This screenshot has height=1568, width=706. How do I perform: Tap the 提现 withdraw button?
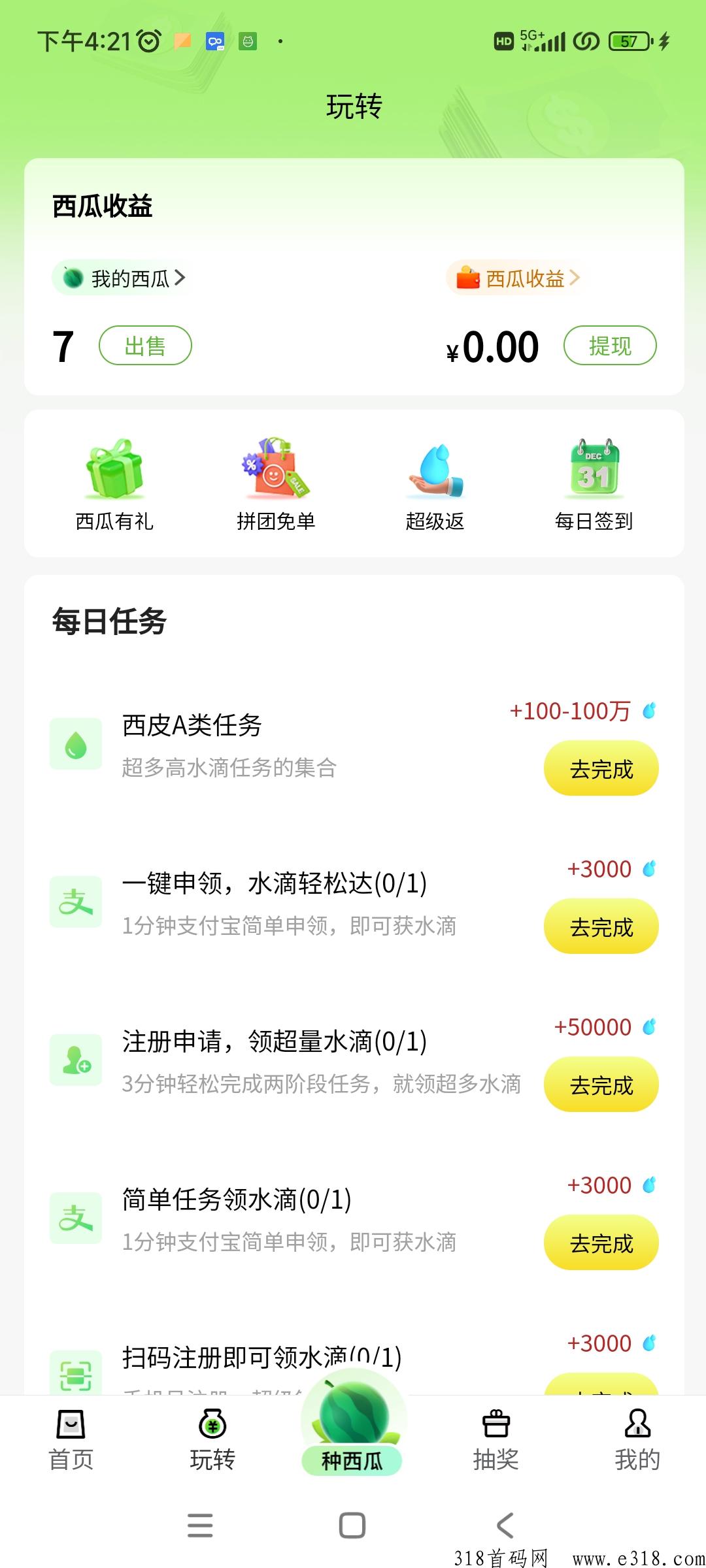pos(609,346)
